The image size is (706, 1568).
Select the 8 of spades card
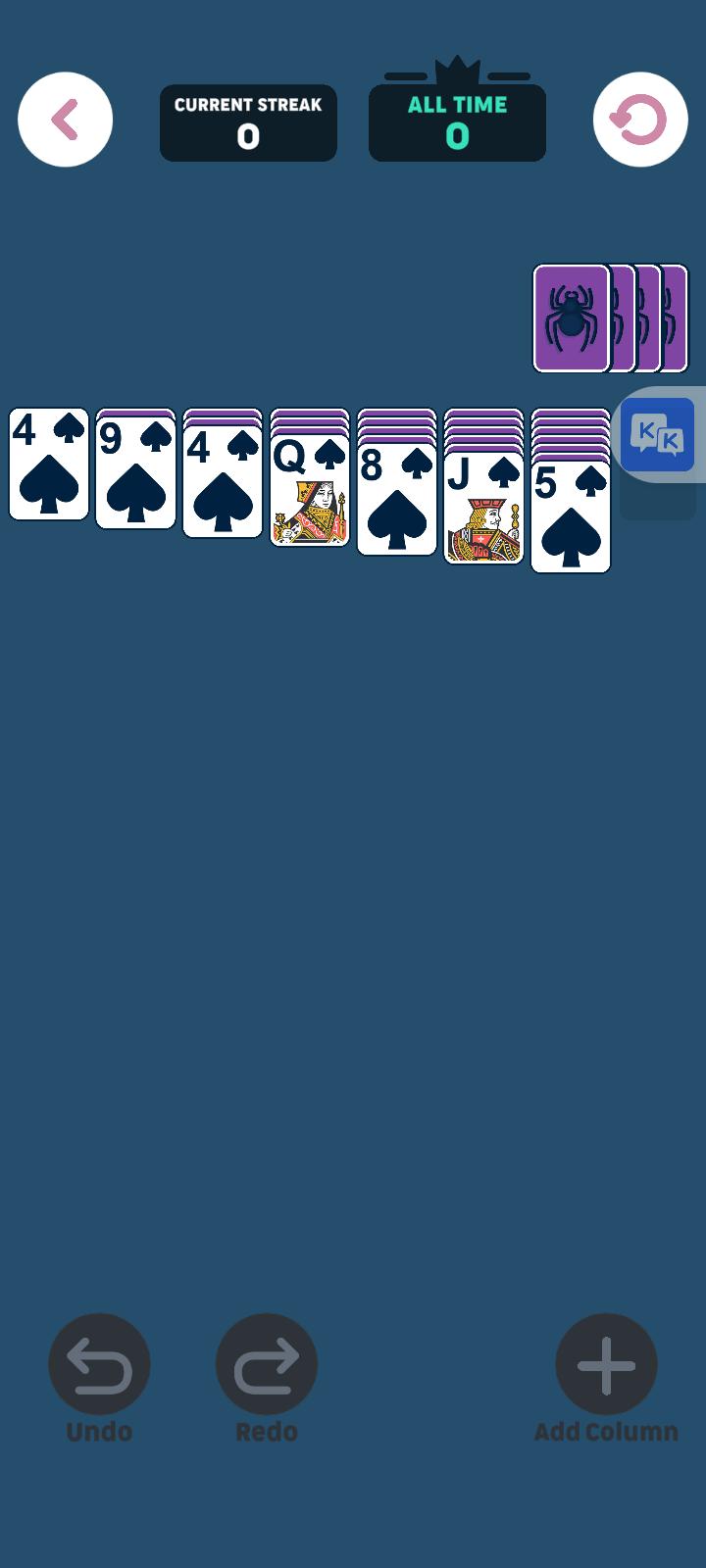tap(397, 500)
